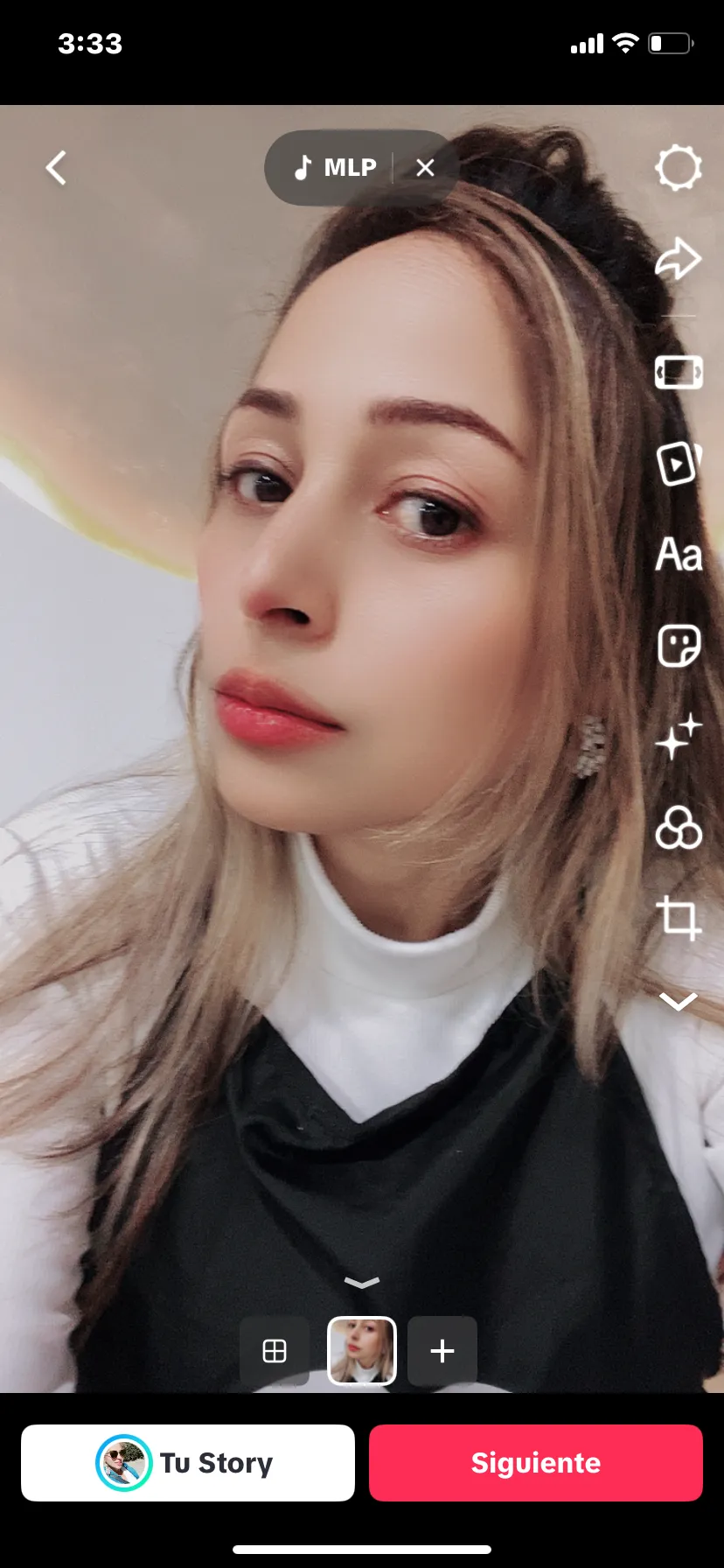This screenshot has height=1568, width=724.
Task: Add another photo with the plus button
Action: (442, 1351)
